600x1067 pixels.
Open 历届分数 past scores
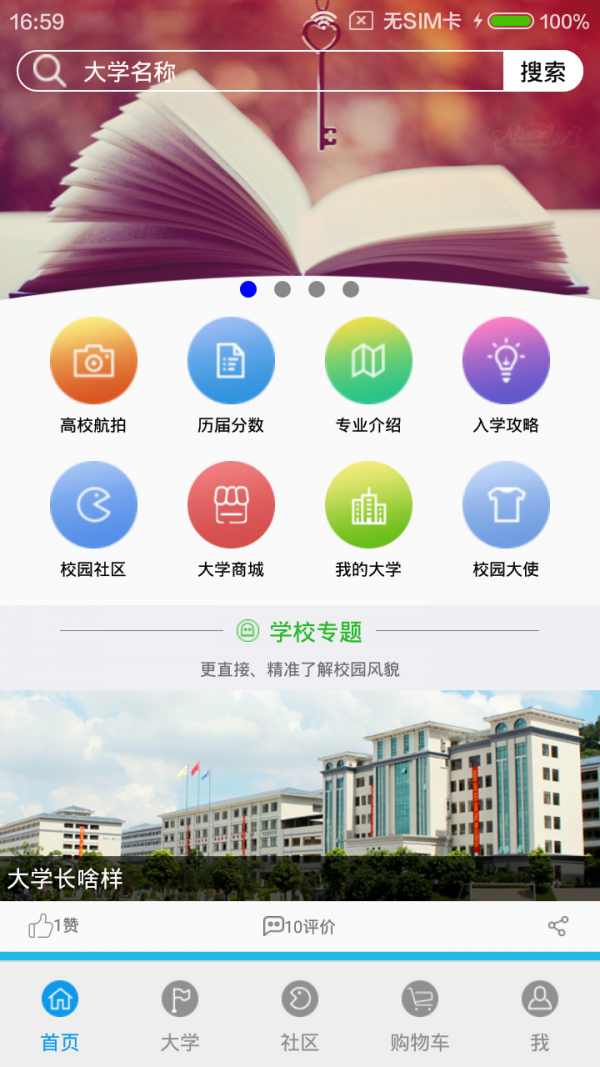(x=231, y=361)
